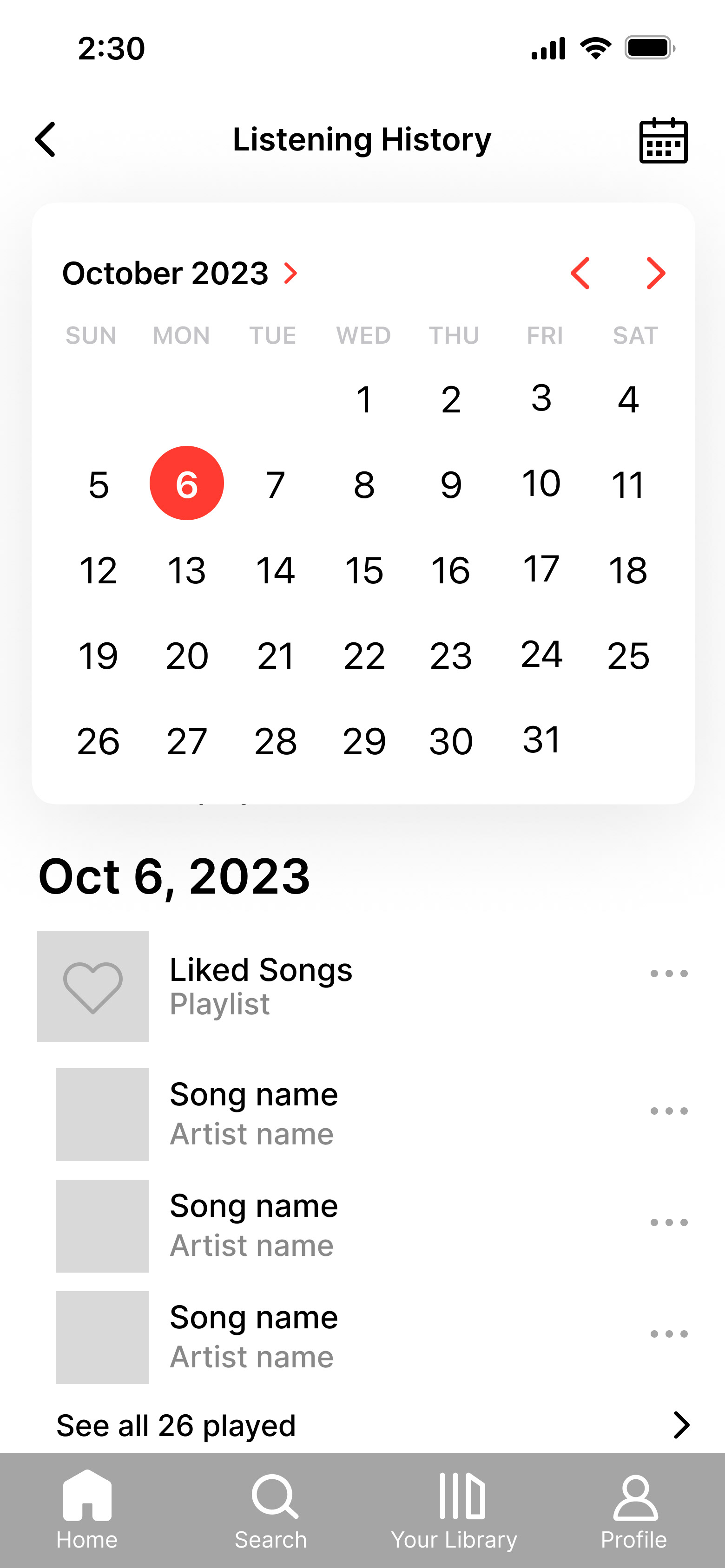Select October 25 on the calendar

point(628,655)
